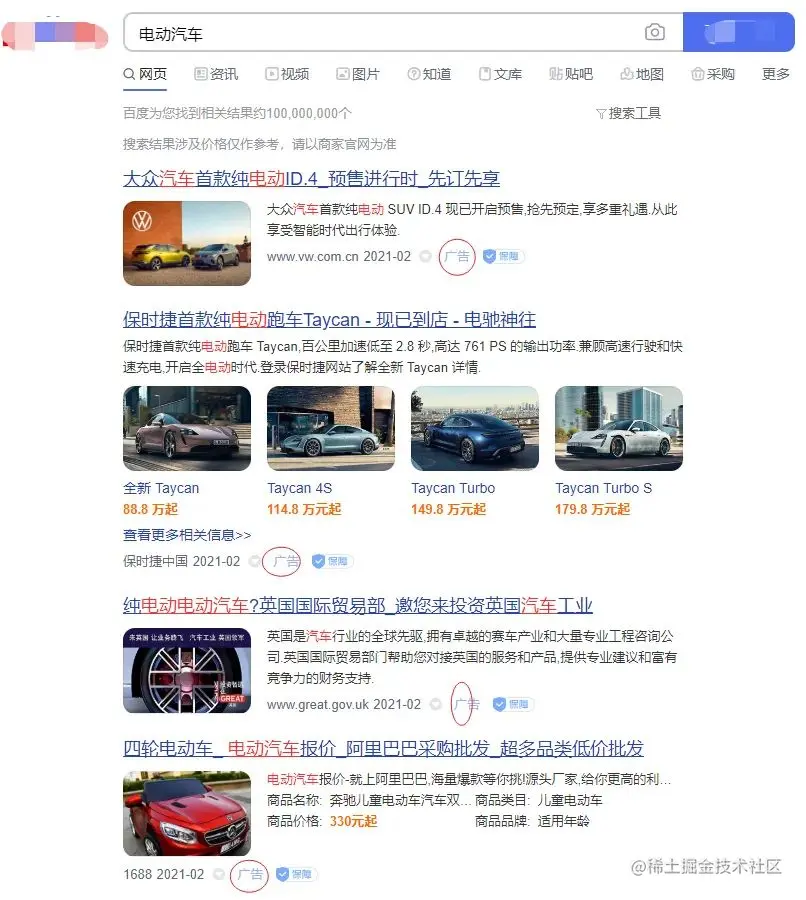Tap 查看更多相关信息>> link
The height and width of the screenshot is (900, 806).
[187, 535]
